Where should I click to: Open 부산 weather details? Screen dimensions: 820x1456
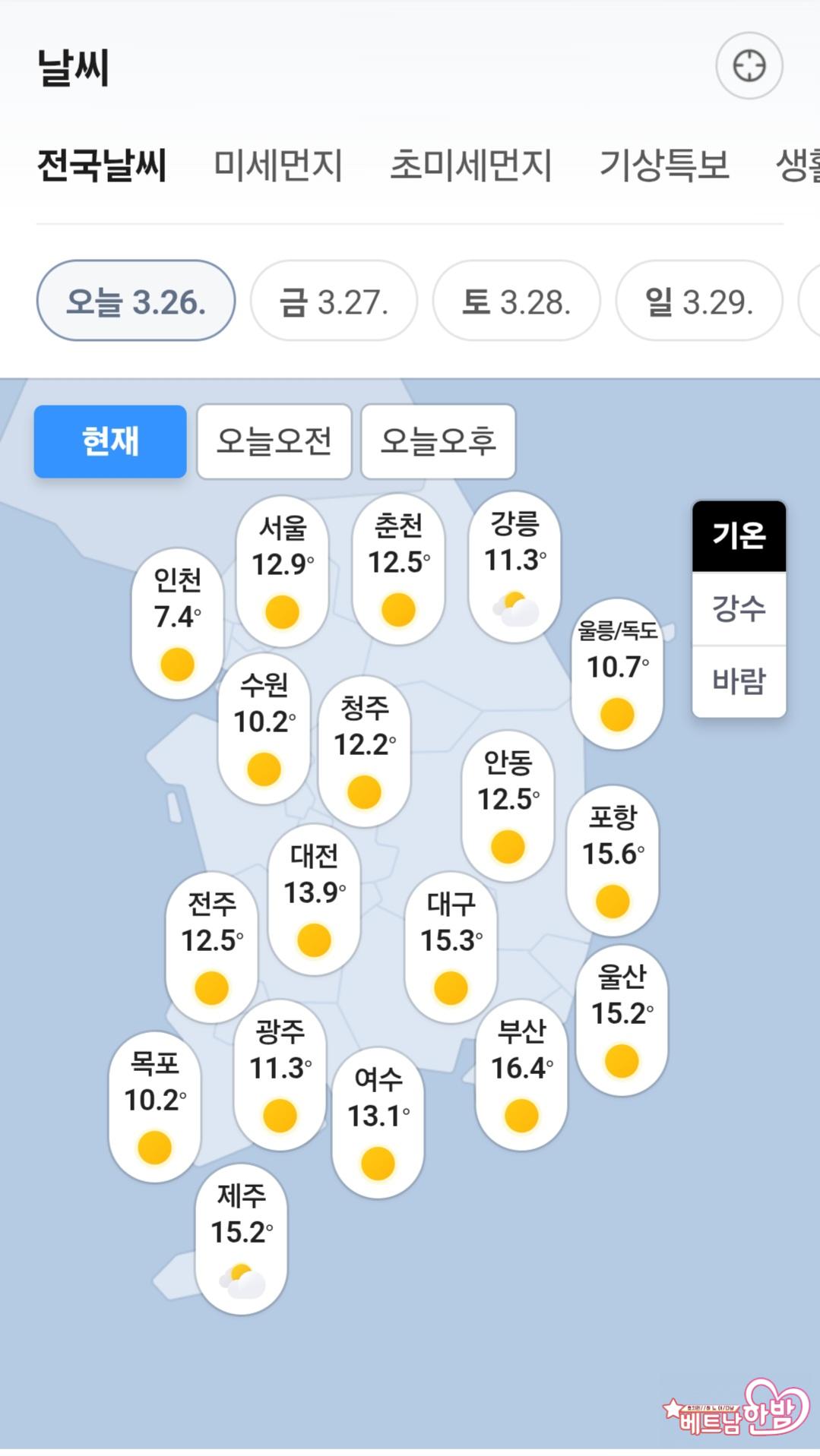[x=521, y=1074]
